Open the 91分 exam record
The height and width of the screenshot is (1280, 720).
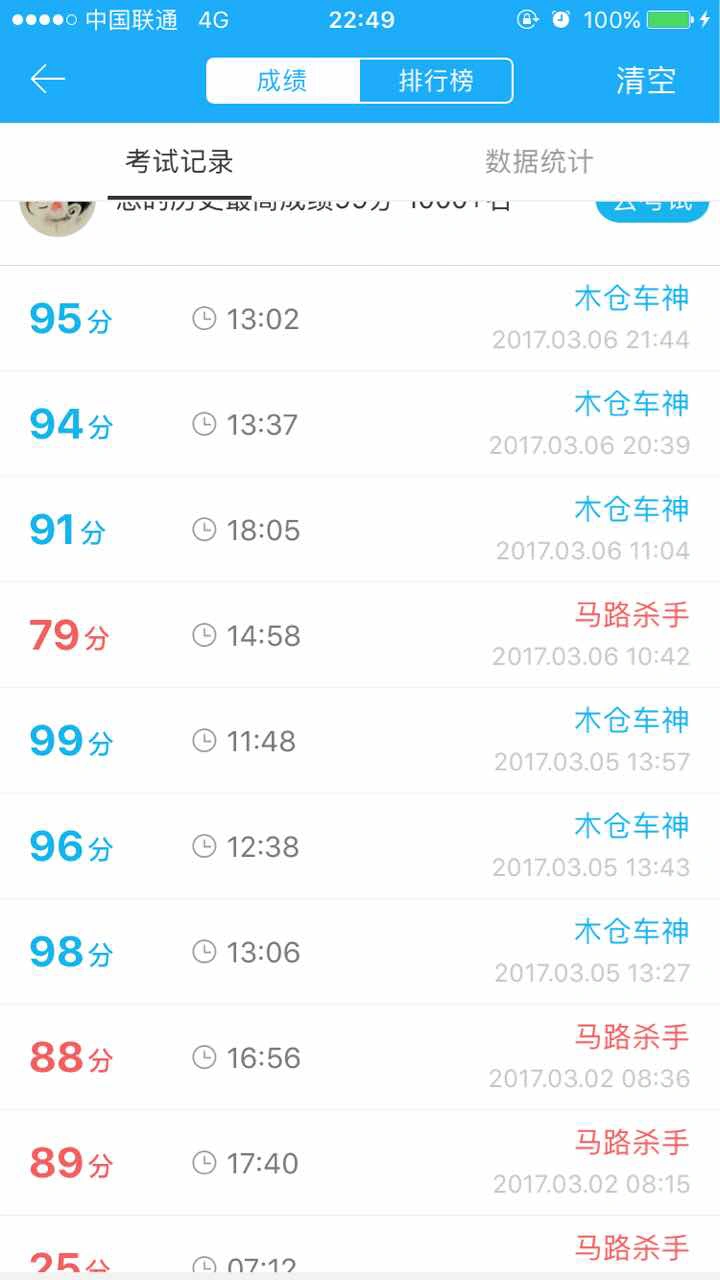360,530
